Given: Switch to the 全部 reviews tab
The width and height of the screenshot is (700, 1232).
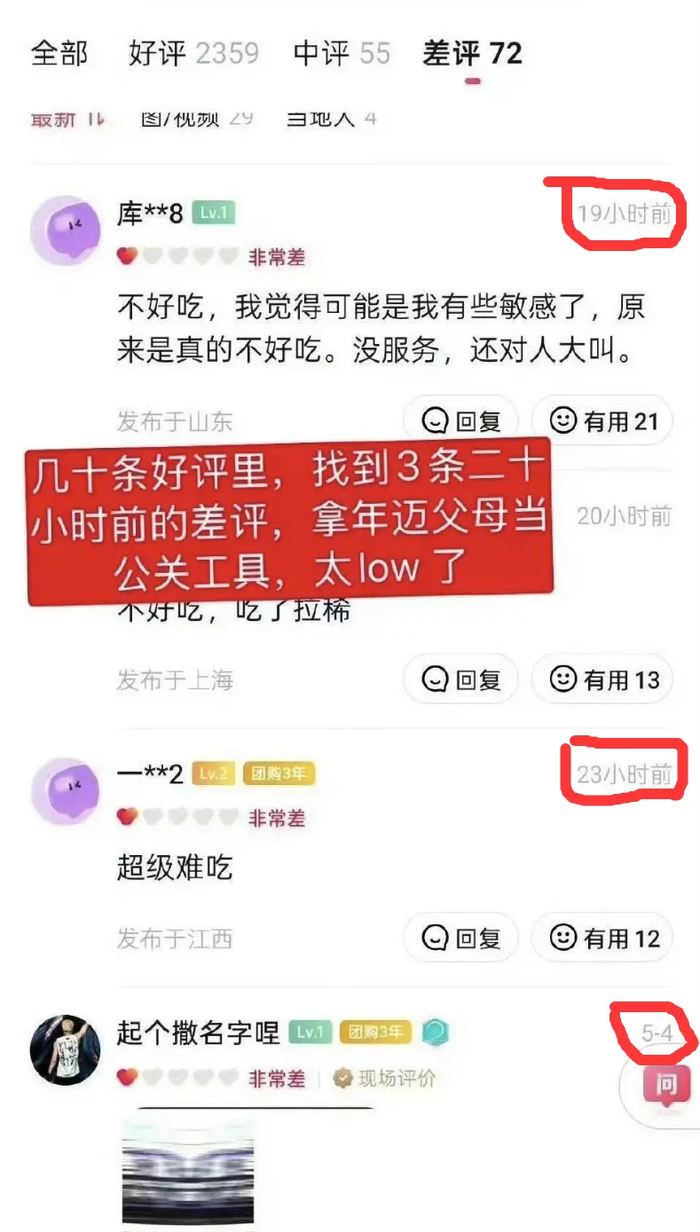Looking at the screenshot, I should [x=60, y=53].
